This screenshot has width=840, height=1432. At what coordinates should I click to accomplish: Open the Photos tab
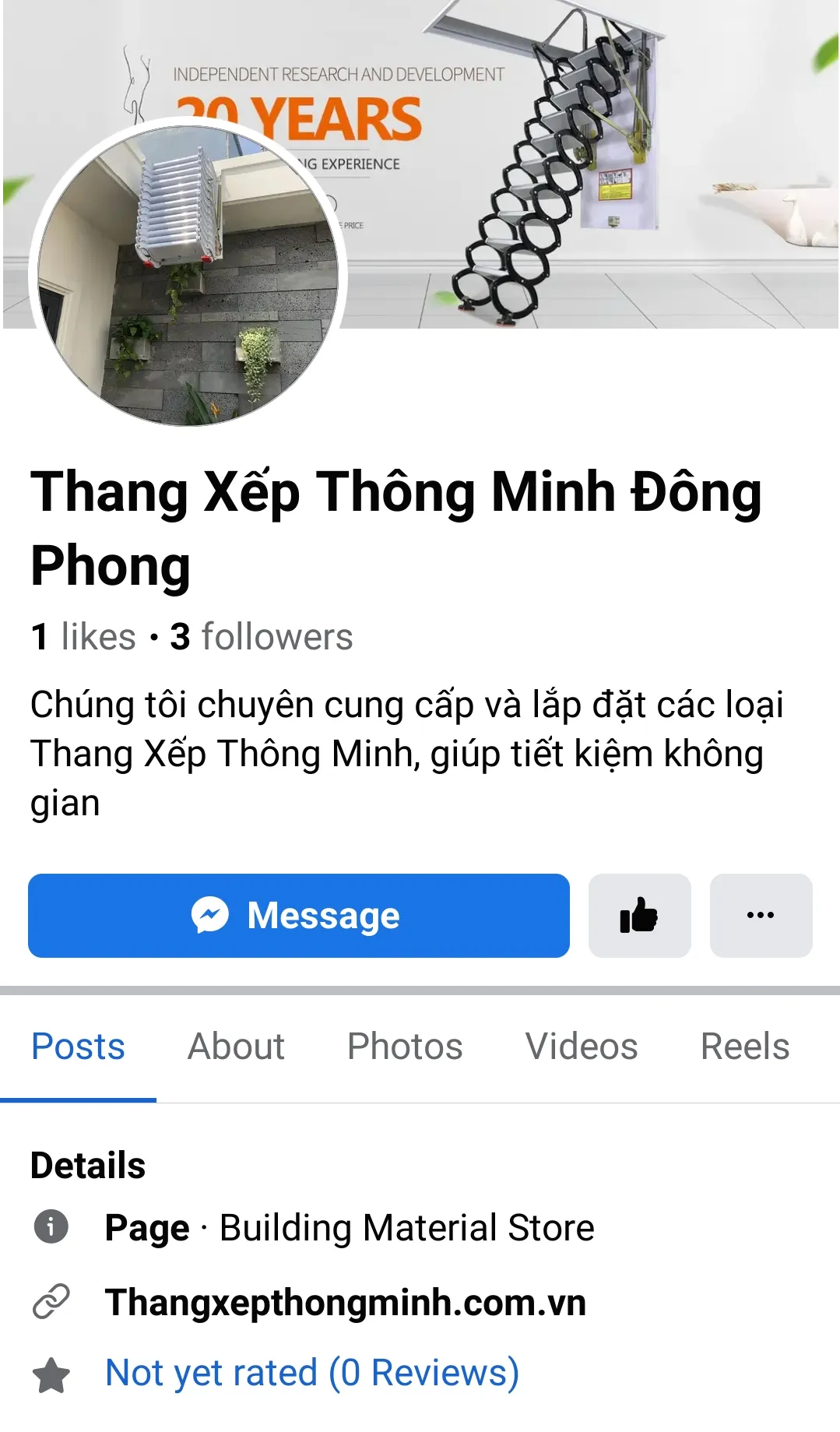[x=405, y=1046]
